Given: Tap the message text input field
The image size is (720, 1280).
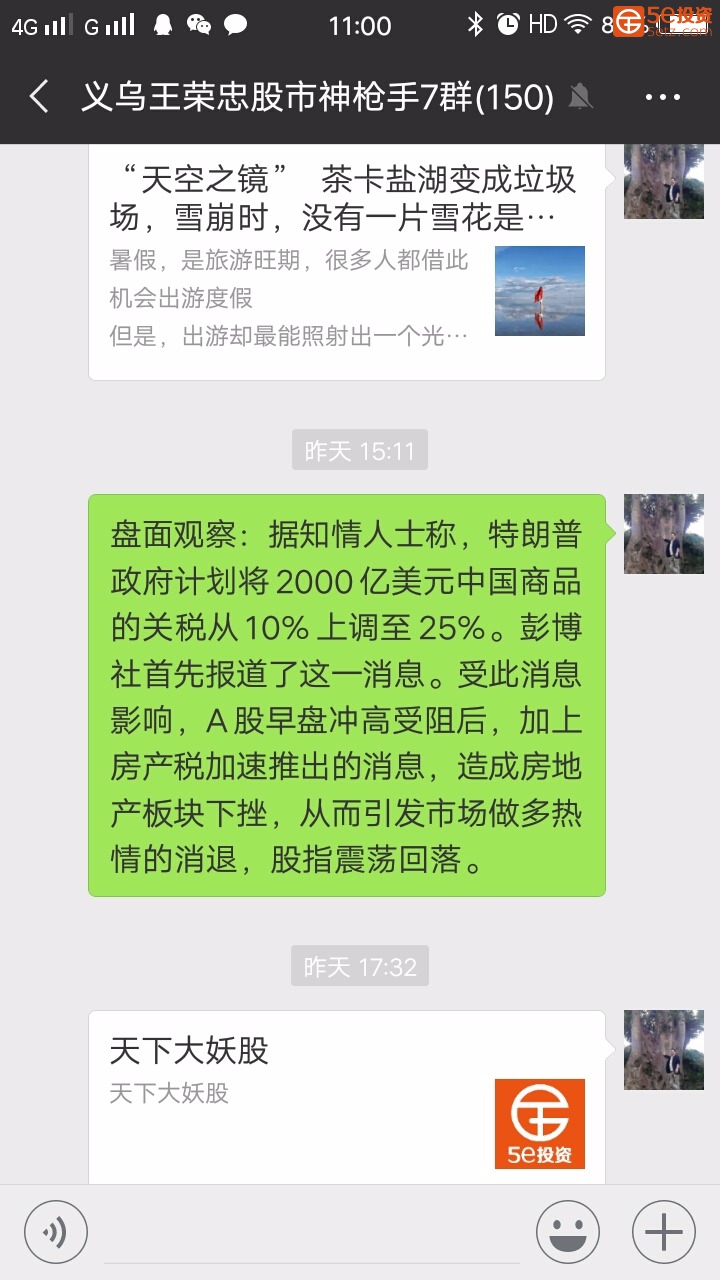Looking at the screenshot, I should [312, 1232].
